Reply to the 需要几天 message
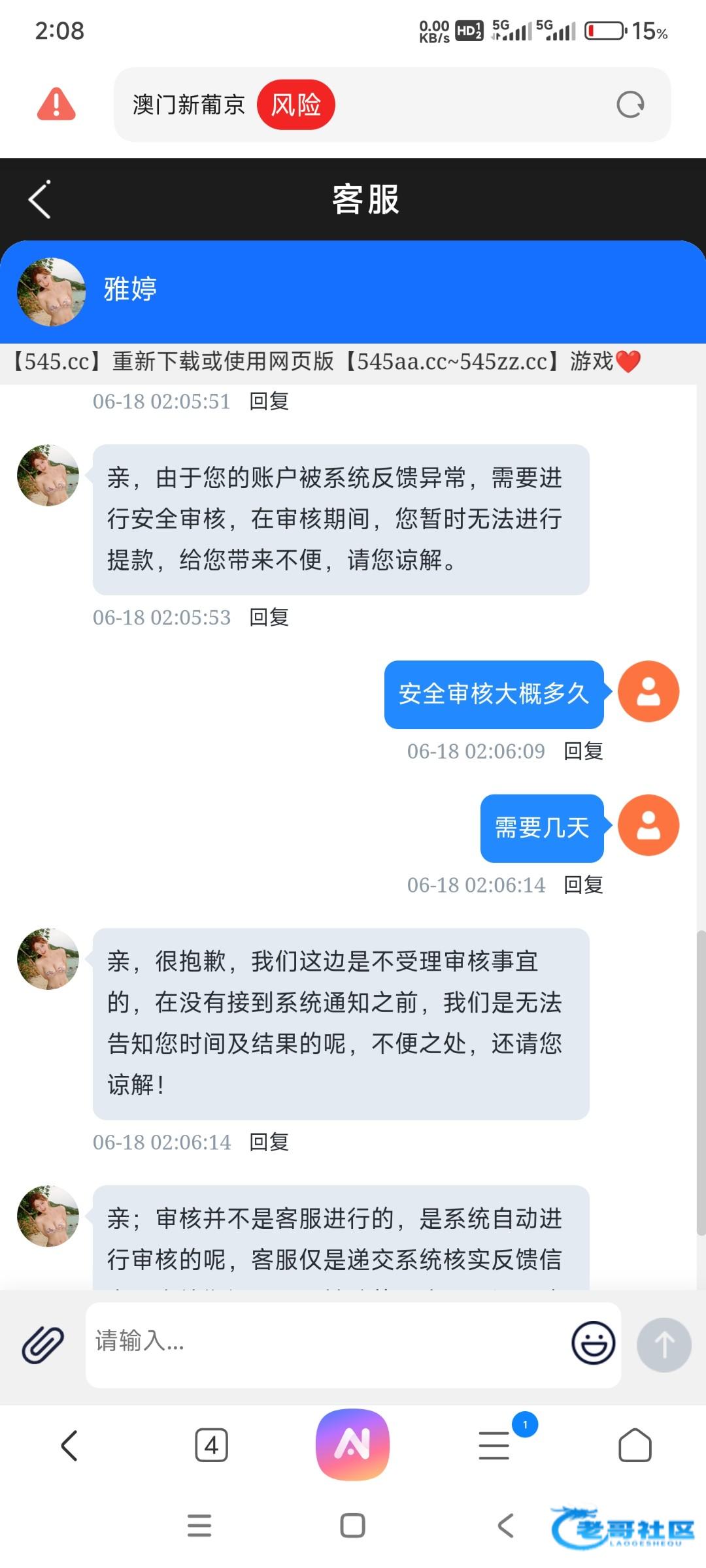This screenshot has width=706, height=1568. click(583, 885)
